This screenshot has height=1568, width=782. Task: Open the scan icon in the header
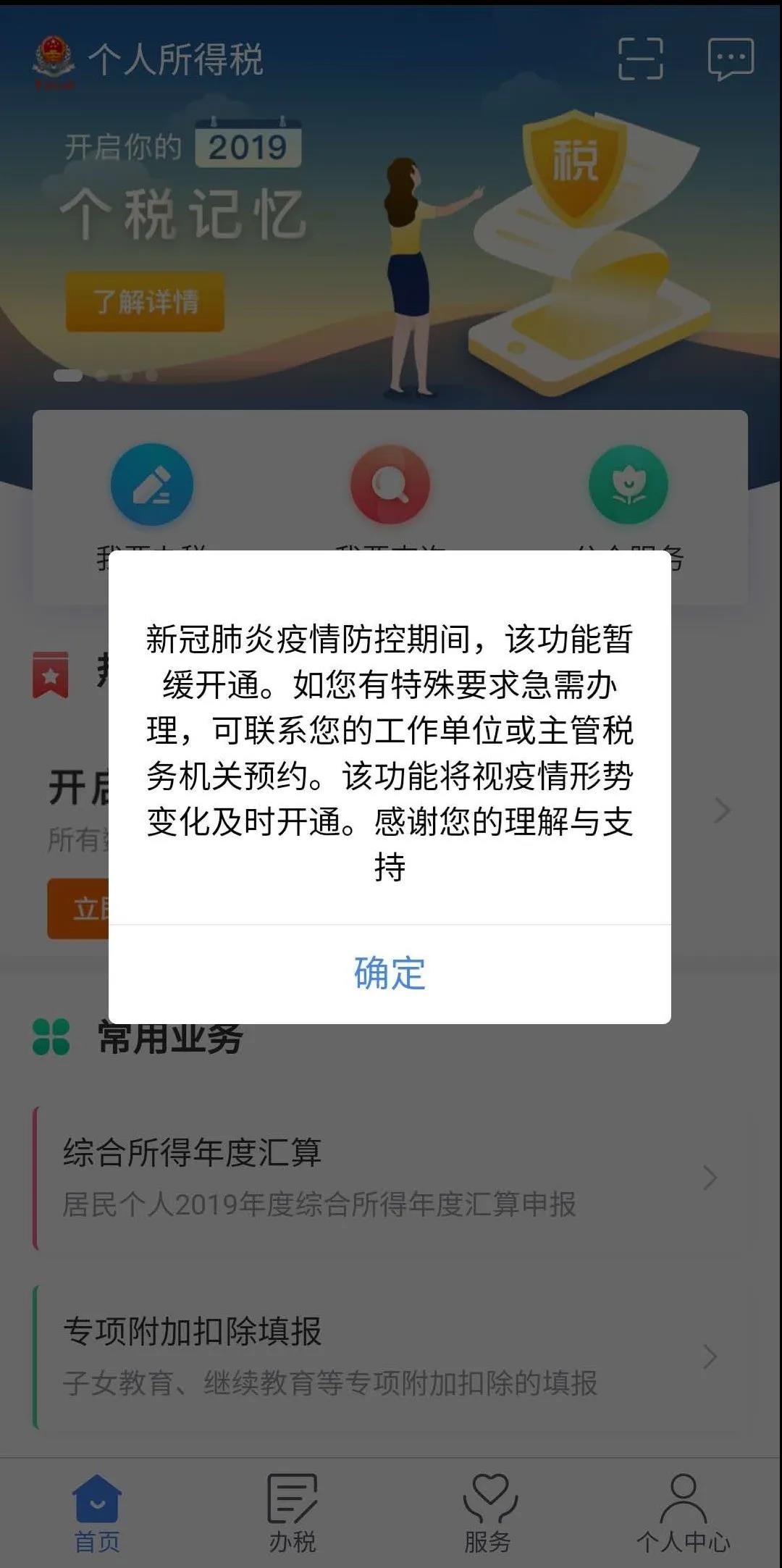click(640, 58)
